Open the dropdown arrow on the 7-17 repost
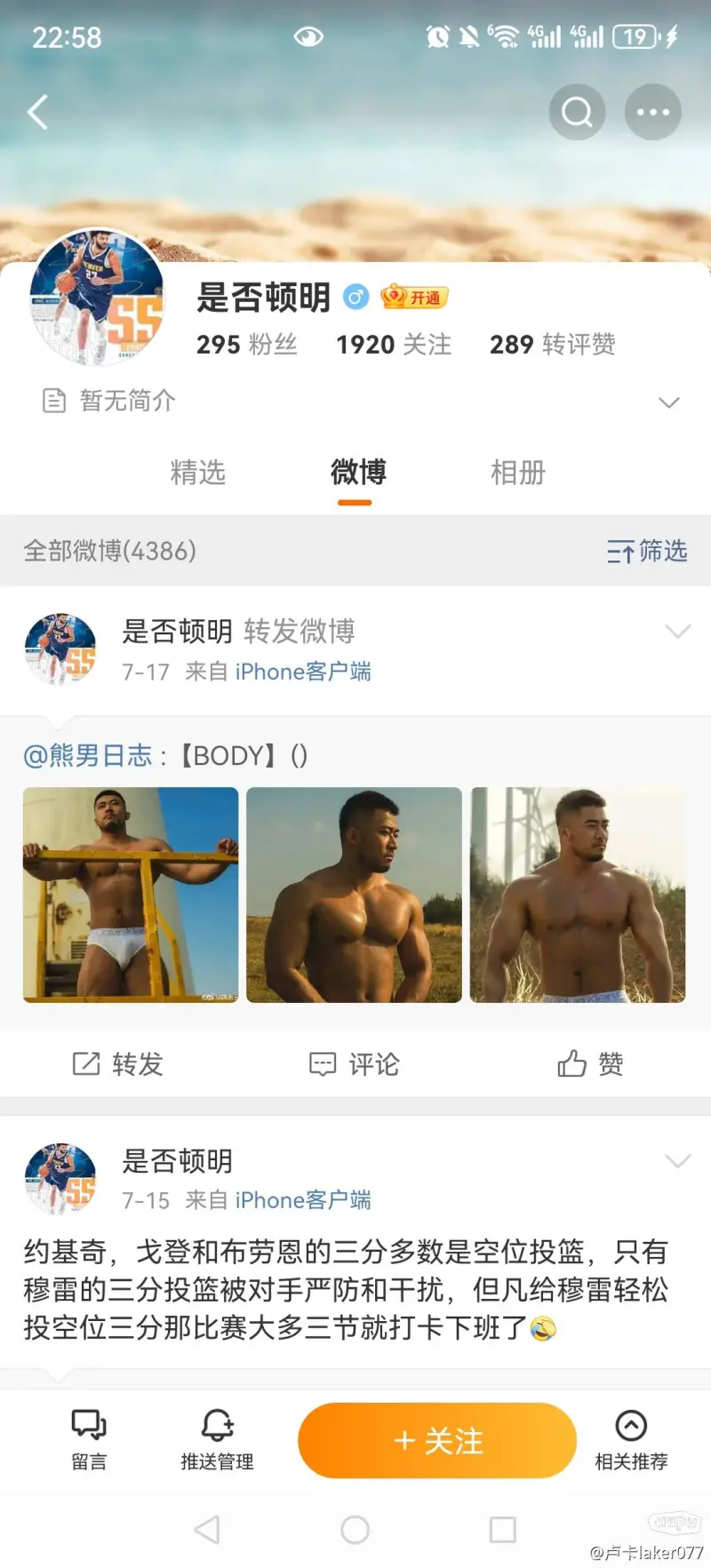This screenshot has width=711, height=1568. click(x=677, y=632)
